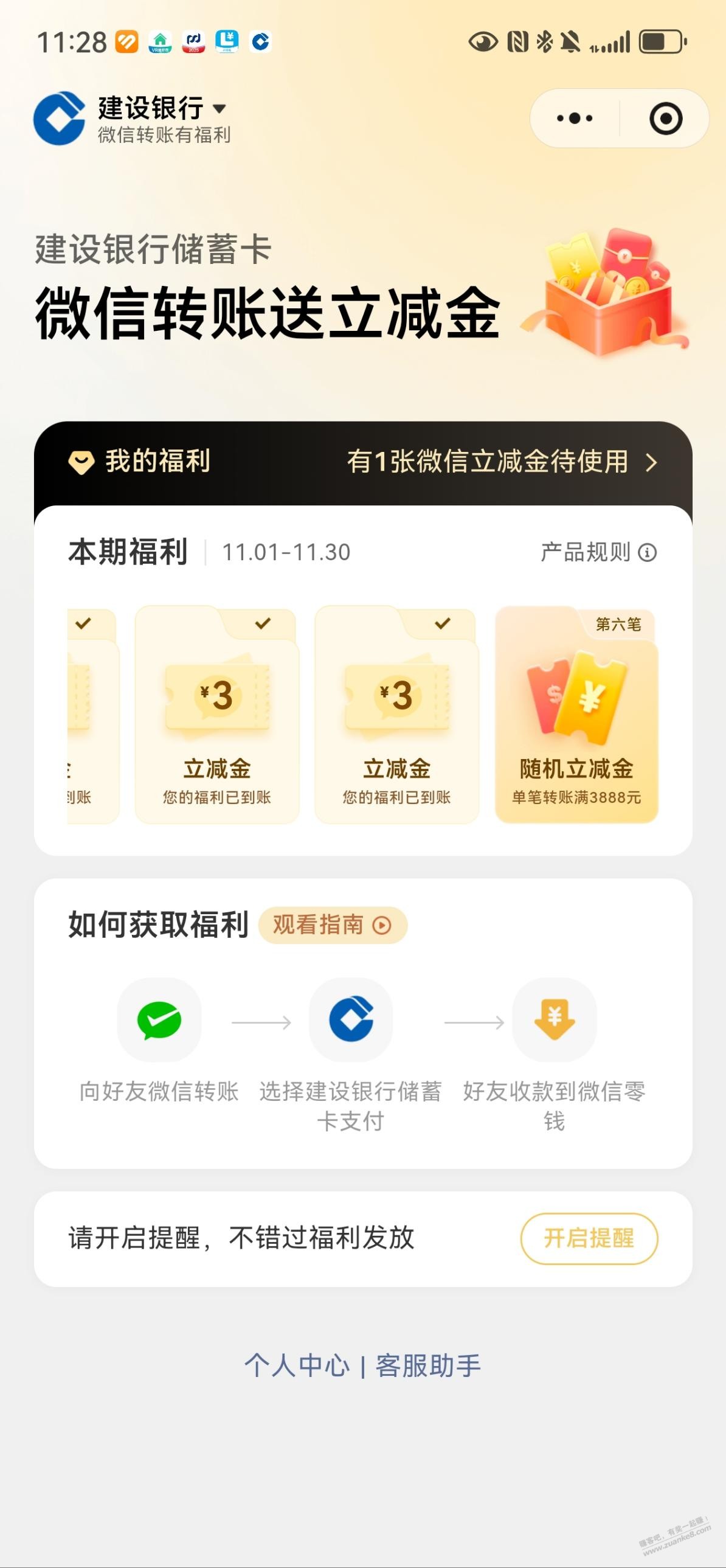
Task: Expand the 建设银行 bank selector dropdown
Action: pos(219,109)
